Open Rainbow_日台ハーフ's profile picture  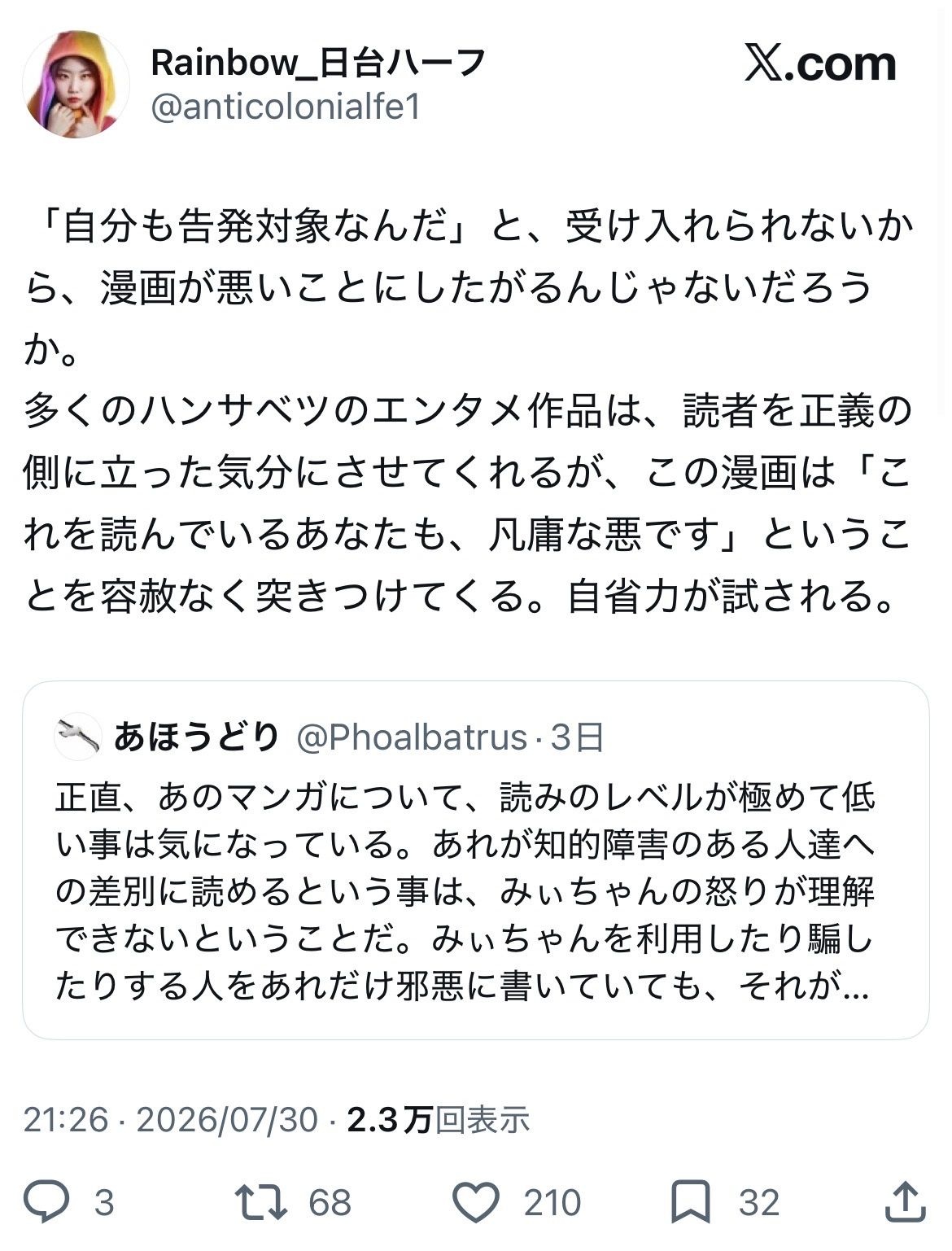[76, 85]
